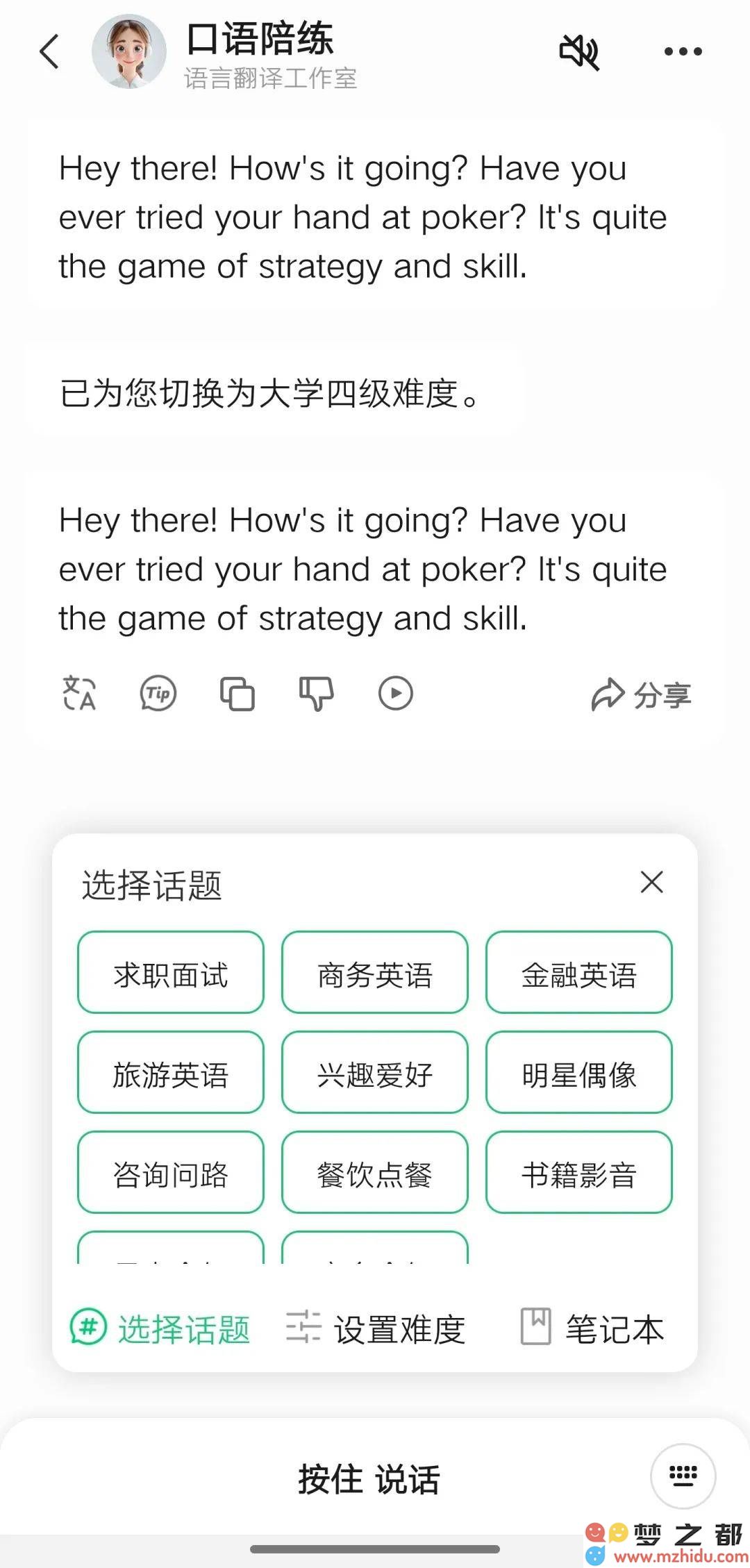Screen dimensions: 750x1568
Task: Switch to keyboard input
Action: (x=683, y=1476)
